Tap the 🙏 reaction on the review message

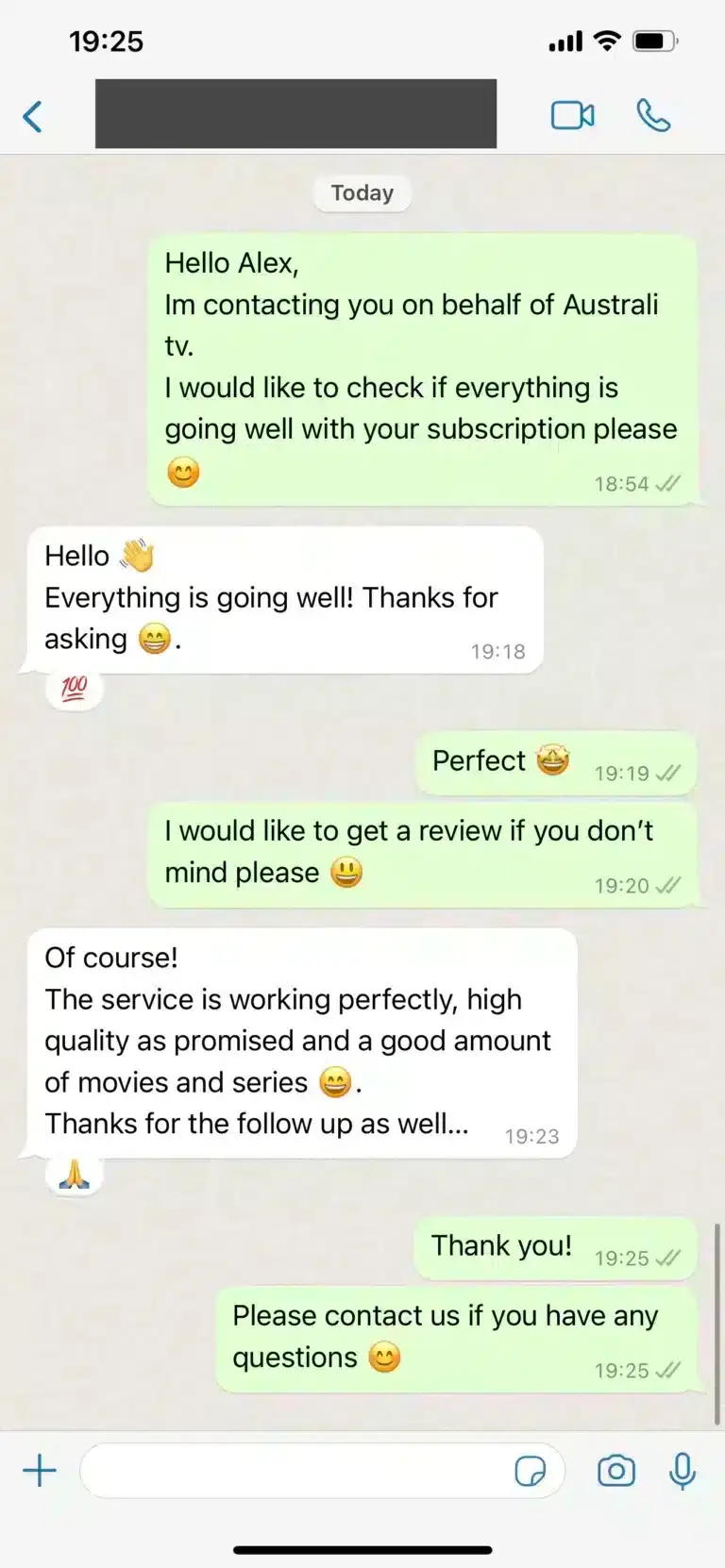coord(75,1176)
